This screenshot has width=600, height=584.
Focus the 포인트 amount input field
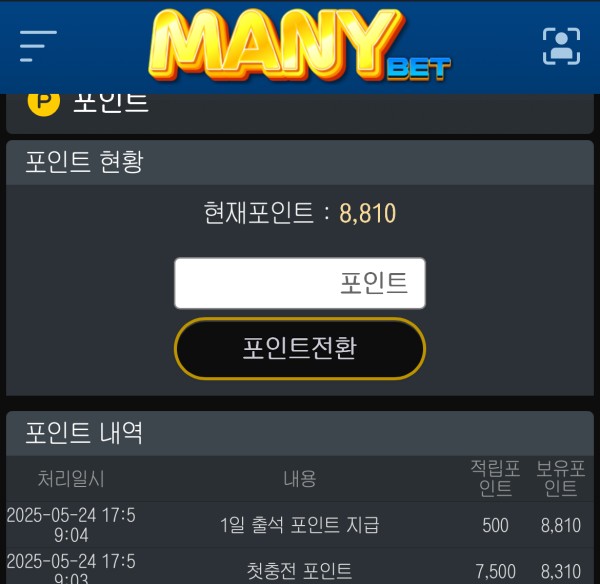299,283
